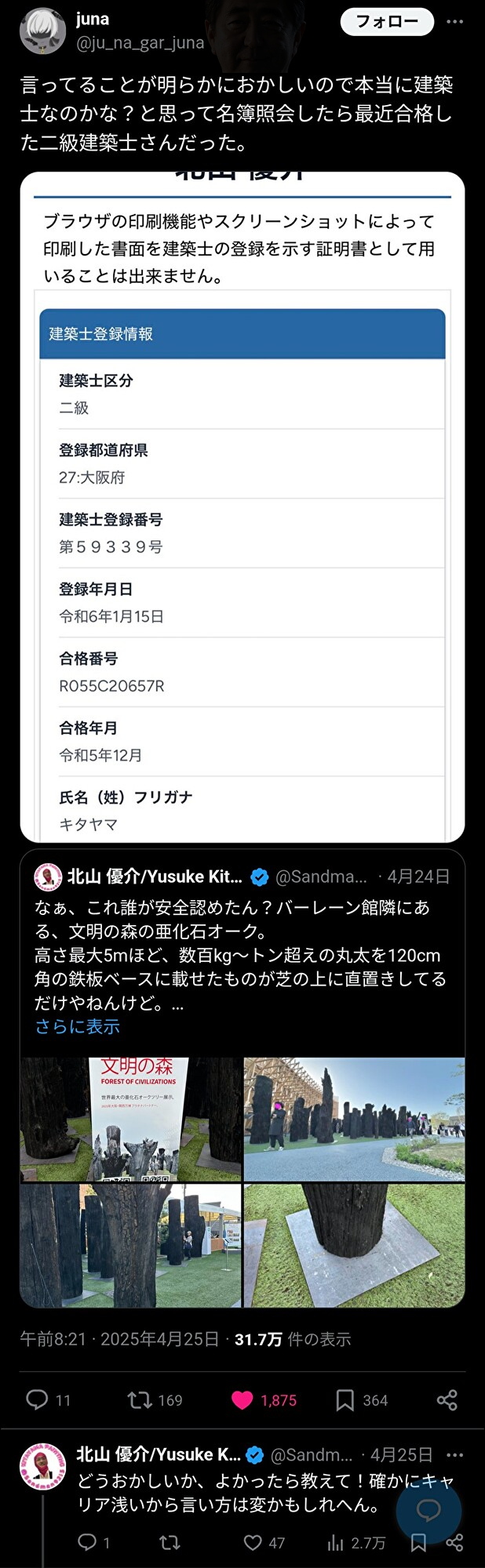Viewport: 485px width, 1568px height.
Task: Follow the juna account
Action: 387,22
